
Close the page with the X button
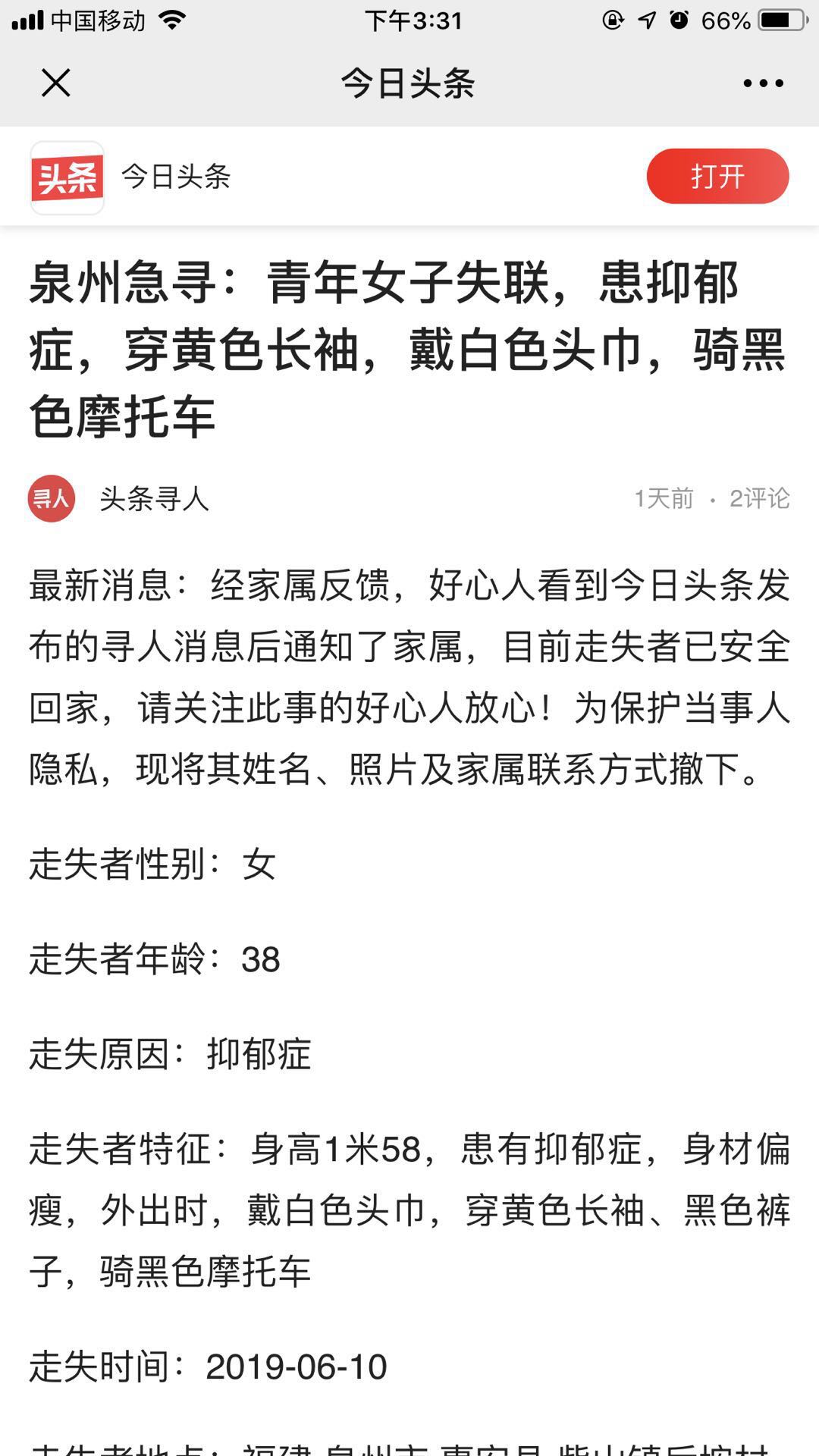[x=55, y=85]
